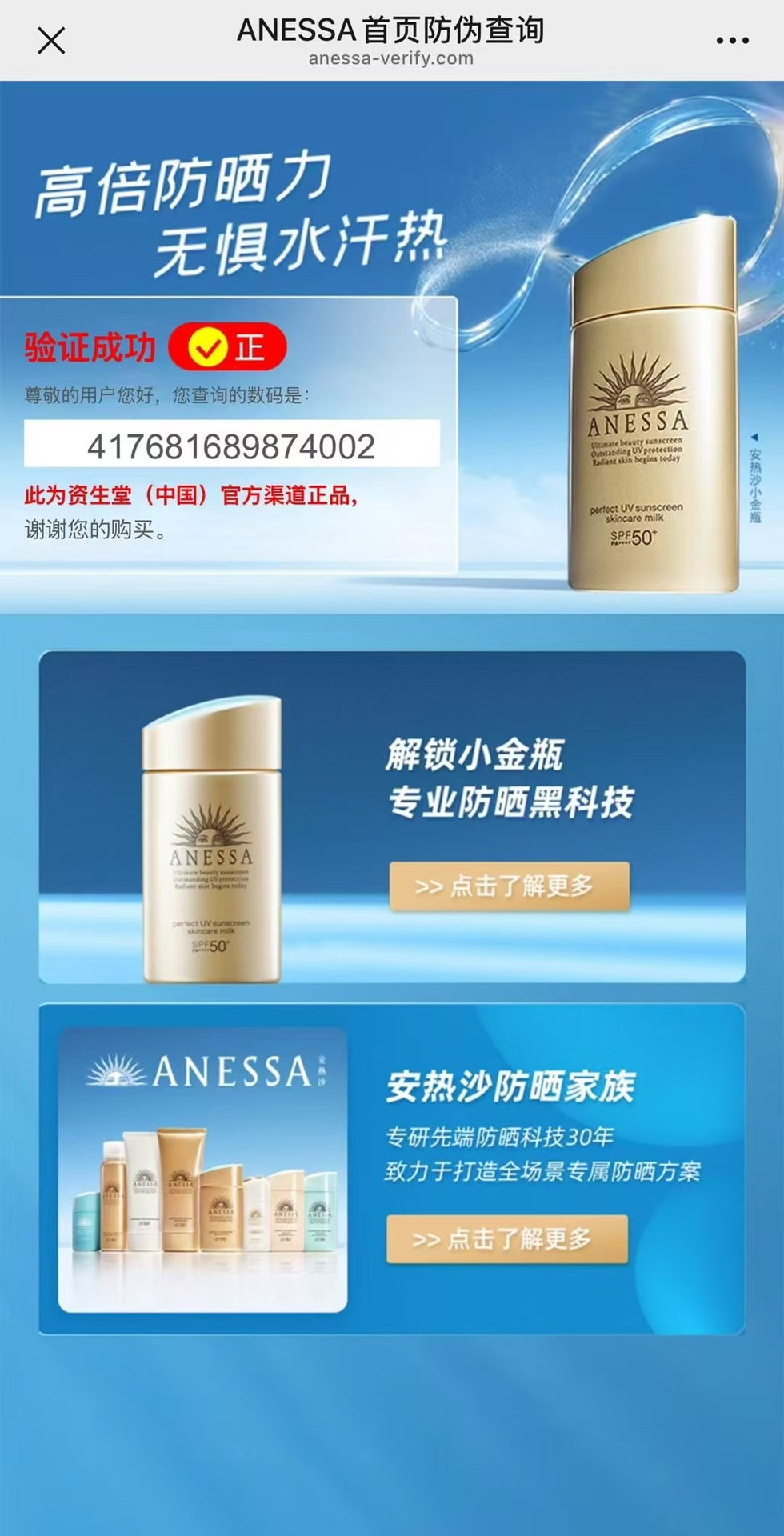Open the 安热沙小金瓶 side label
This screenshot has width=784, height=1536.
[x=754, y=478]
